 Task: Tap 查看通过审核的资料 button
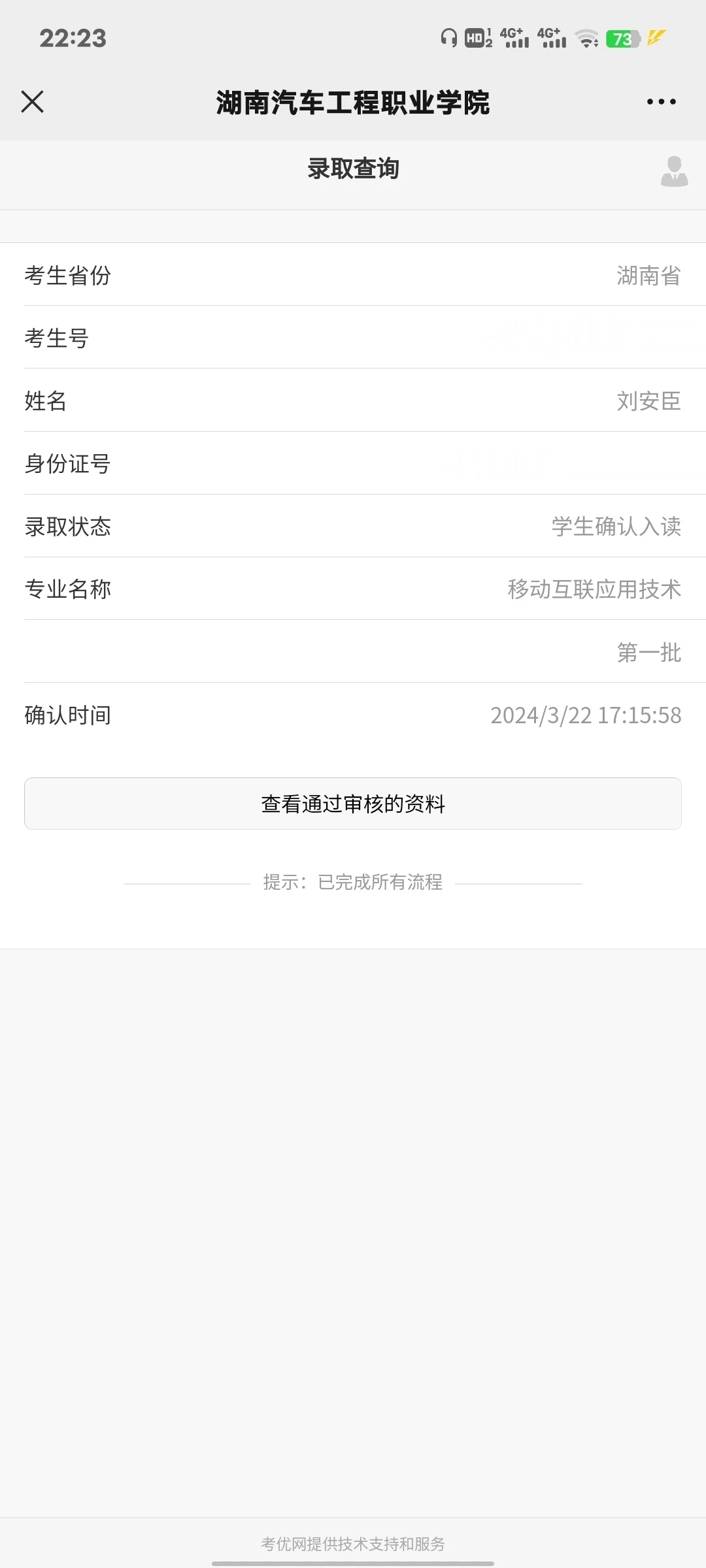pos(353,804)
